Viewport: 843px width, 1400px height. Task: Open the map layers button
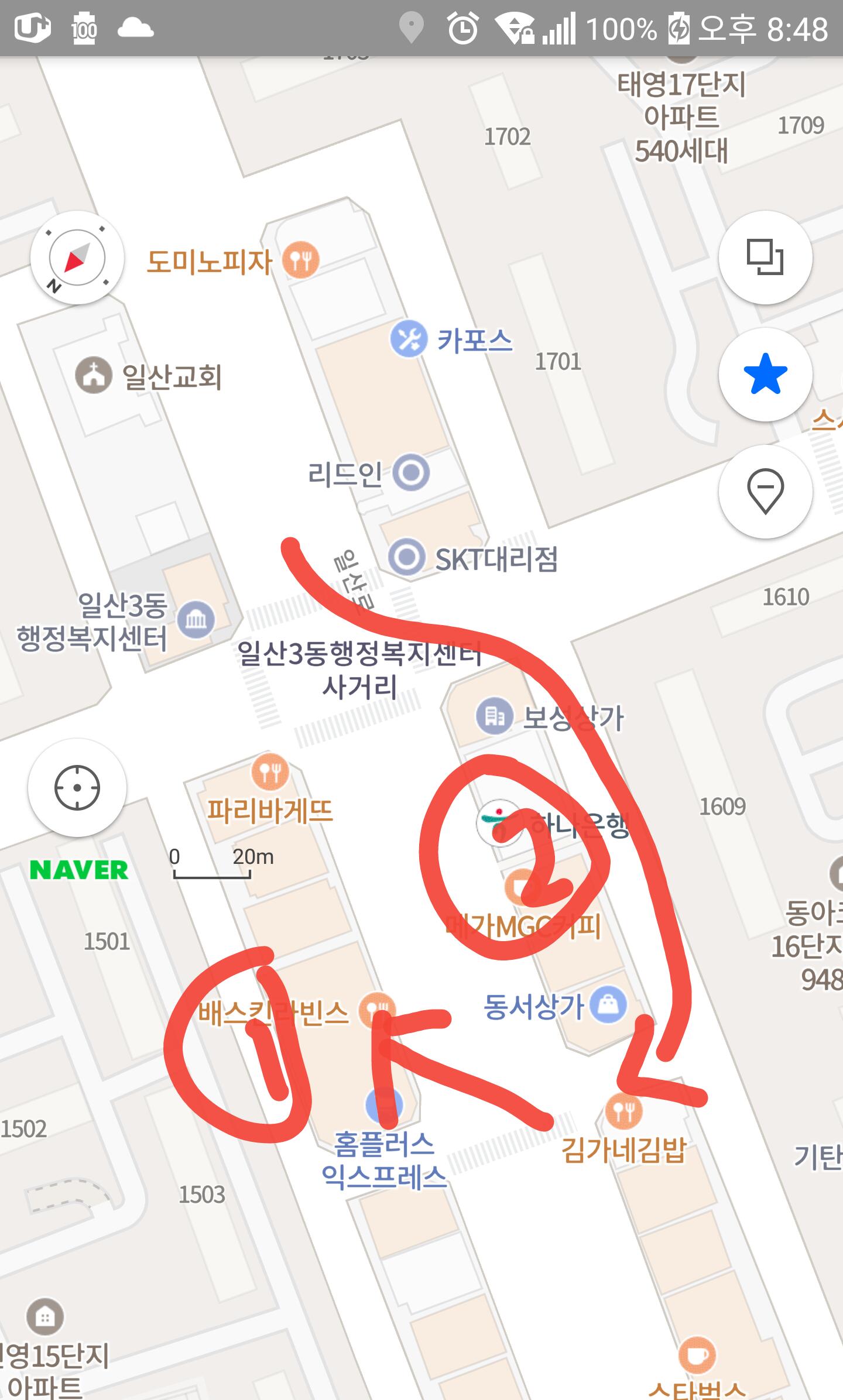(x=765, y=257)
